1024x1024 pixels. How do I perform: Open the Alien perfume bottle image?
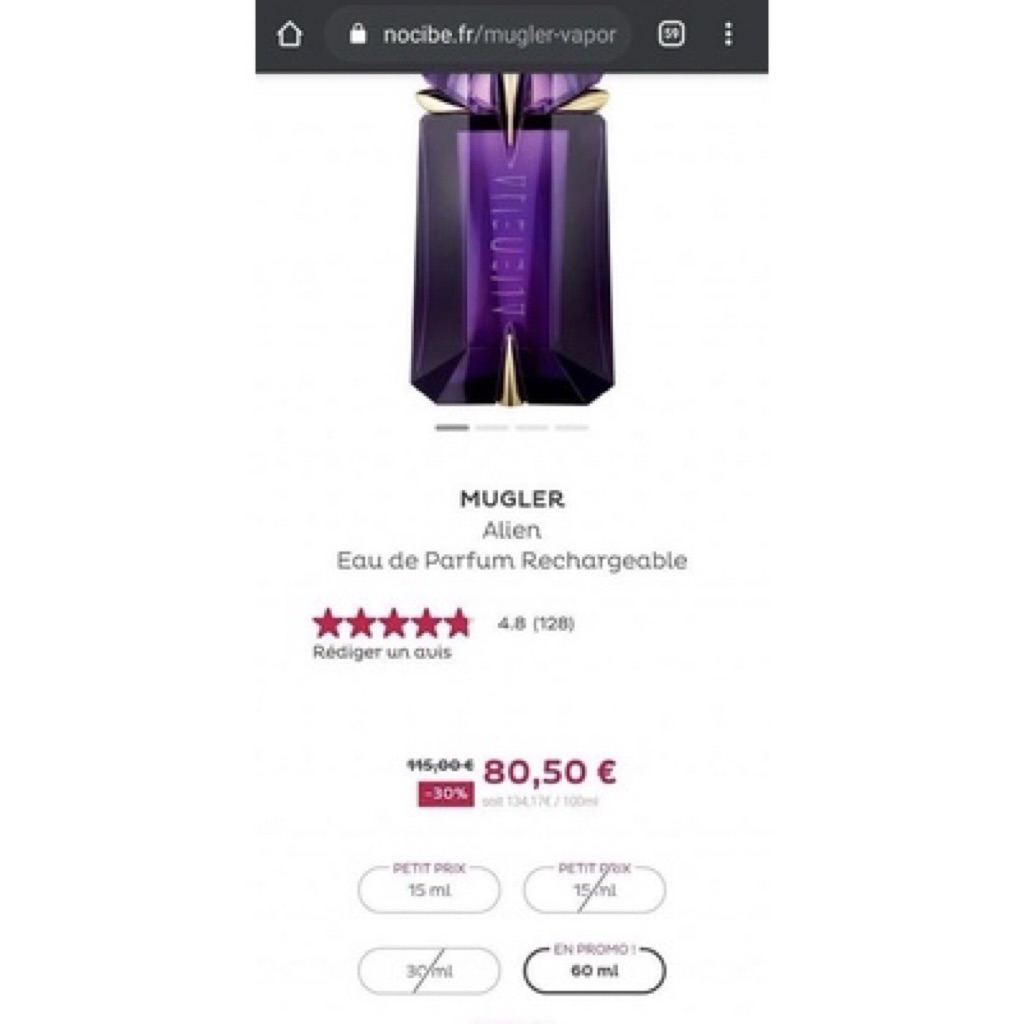(x=512, y=240)
